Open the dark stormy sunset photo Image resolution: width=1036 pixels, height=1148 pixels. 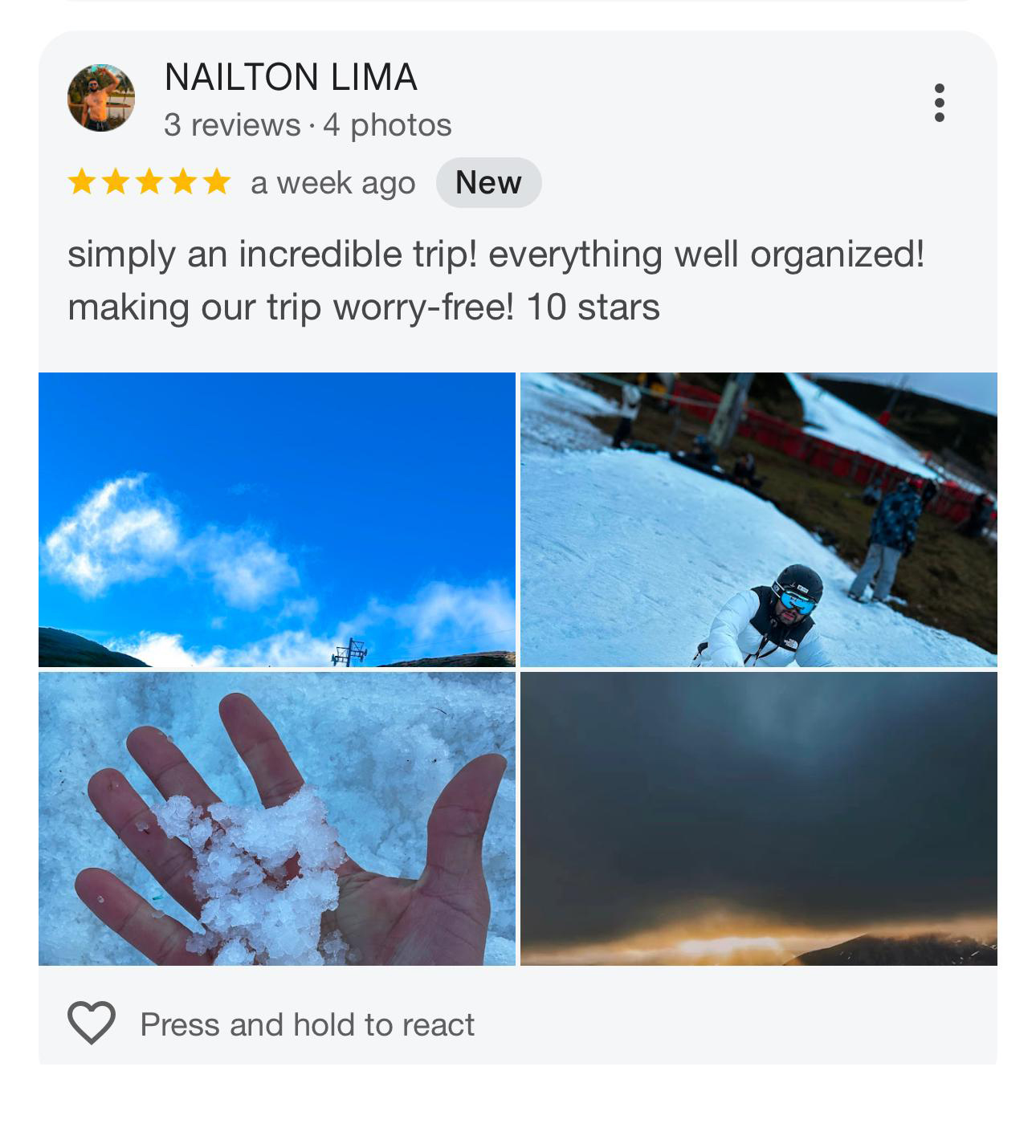coord(758,818)
